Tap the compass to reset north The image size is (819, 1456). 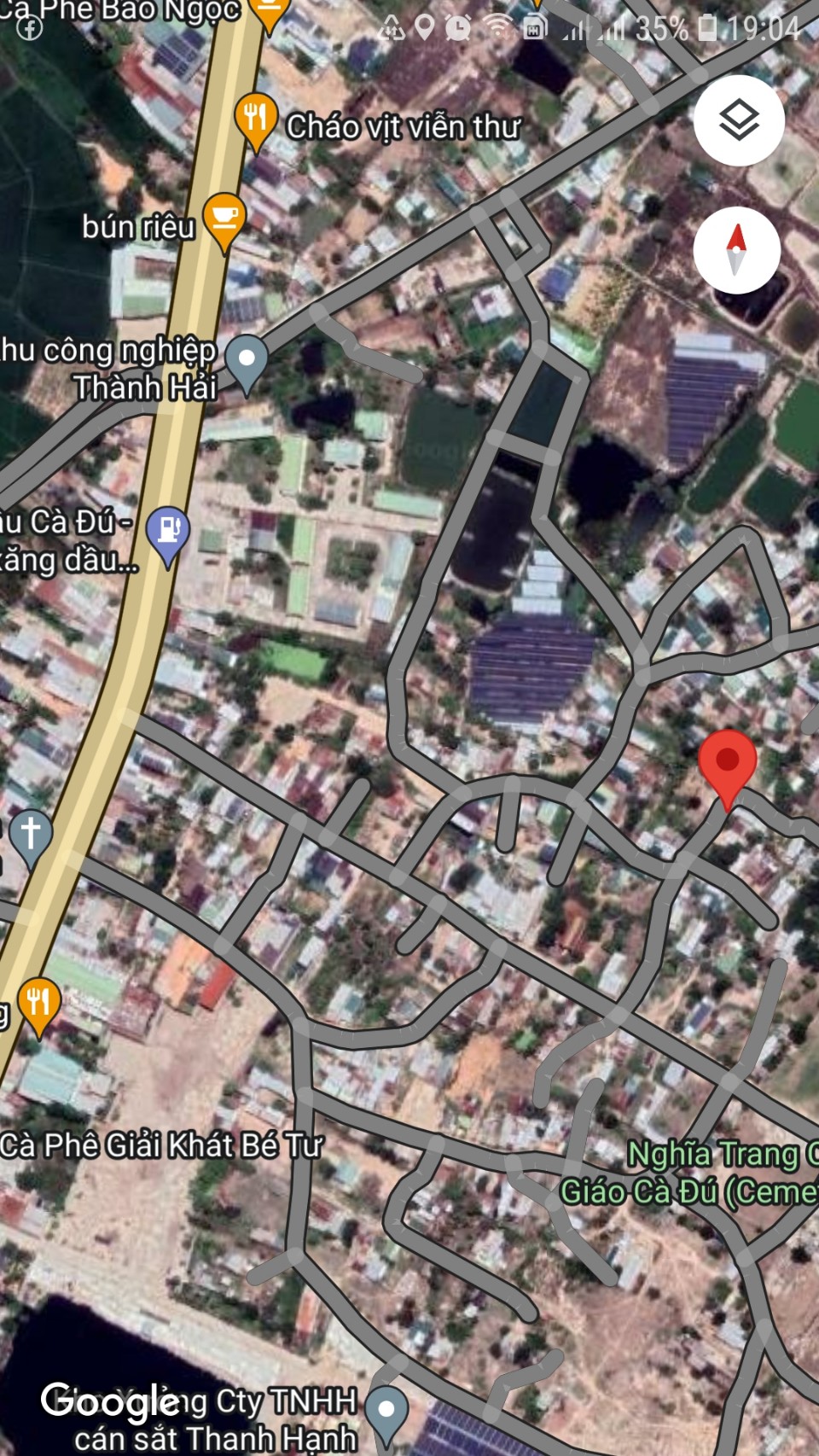[x=736, y=250]
